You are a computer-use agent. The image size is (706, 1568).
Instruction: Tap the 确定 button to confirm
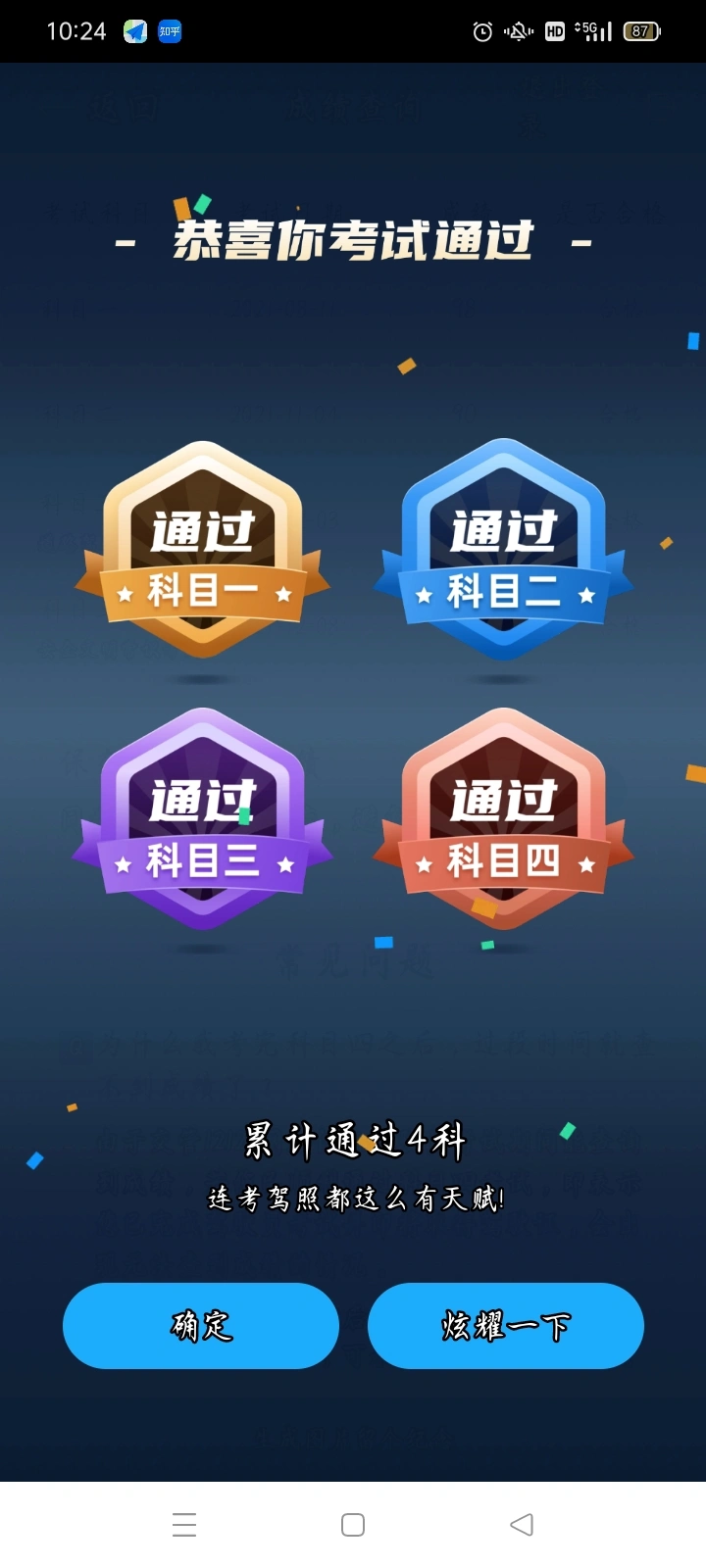pos(201,1325)
